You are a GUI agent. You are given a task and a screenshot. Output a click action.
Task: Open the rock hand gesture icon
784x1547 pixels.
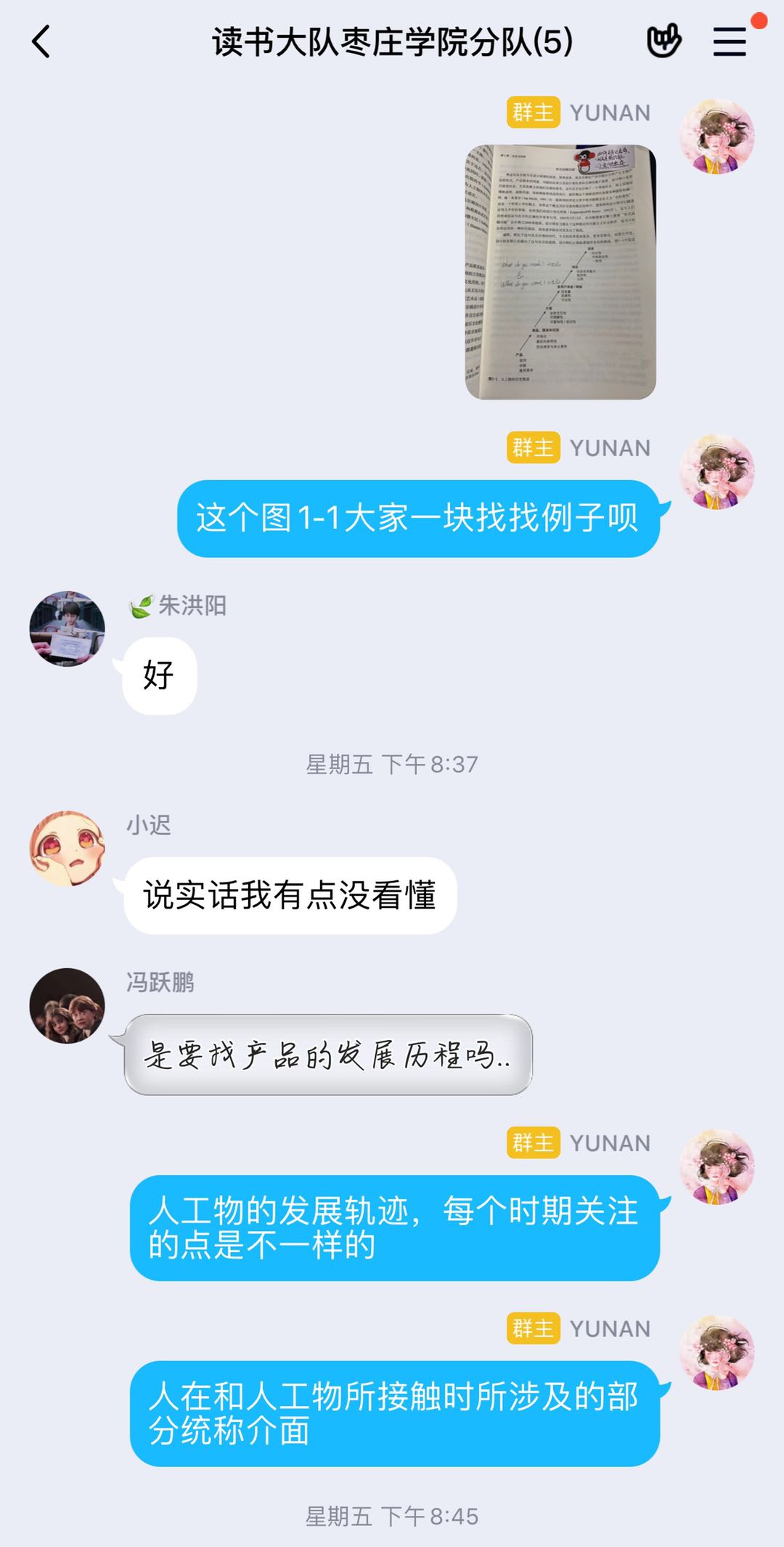pos(663,41)
